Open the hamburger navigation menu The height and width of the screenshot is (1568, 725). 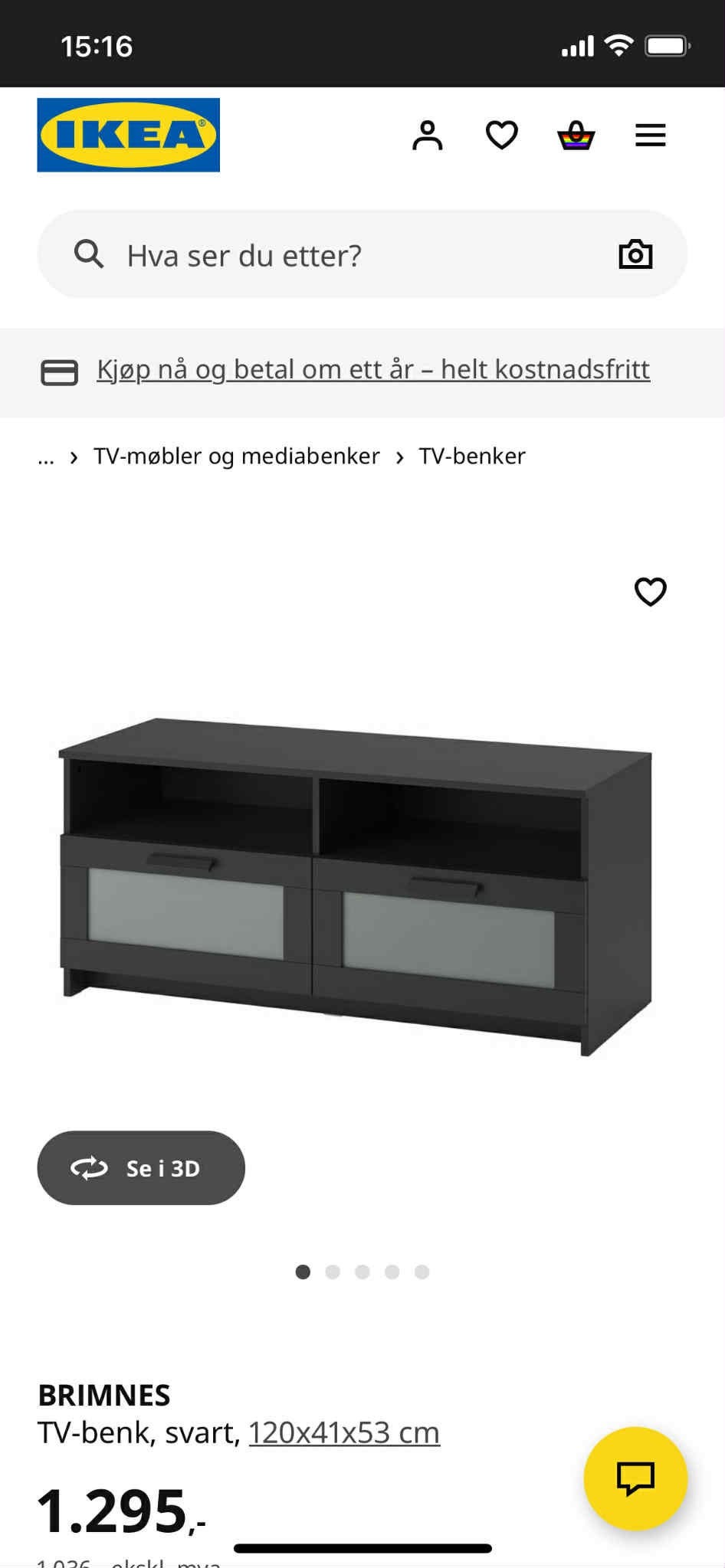[650, 135]
